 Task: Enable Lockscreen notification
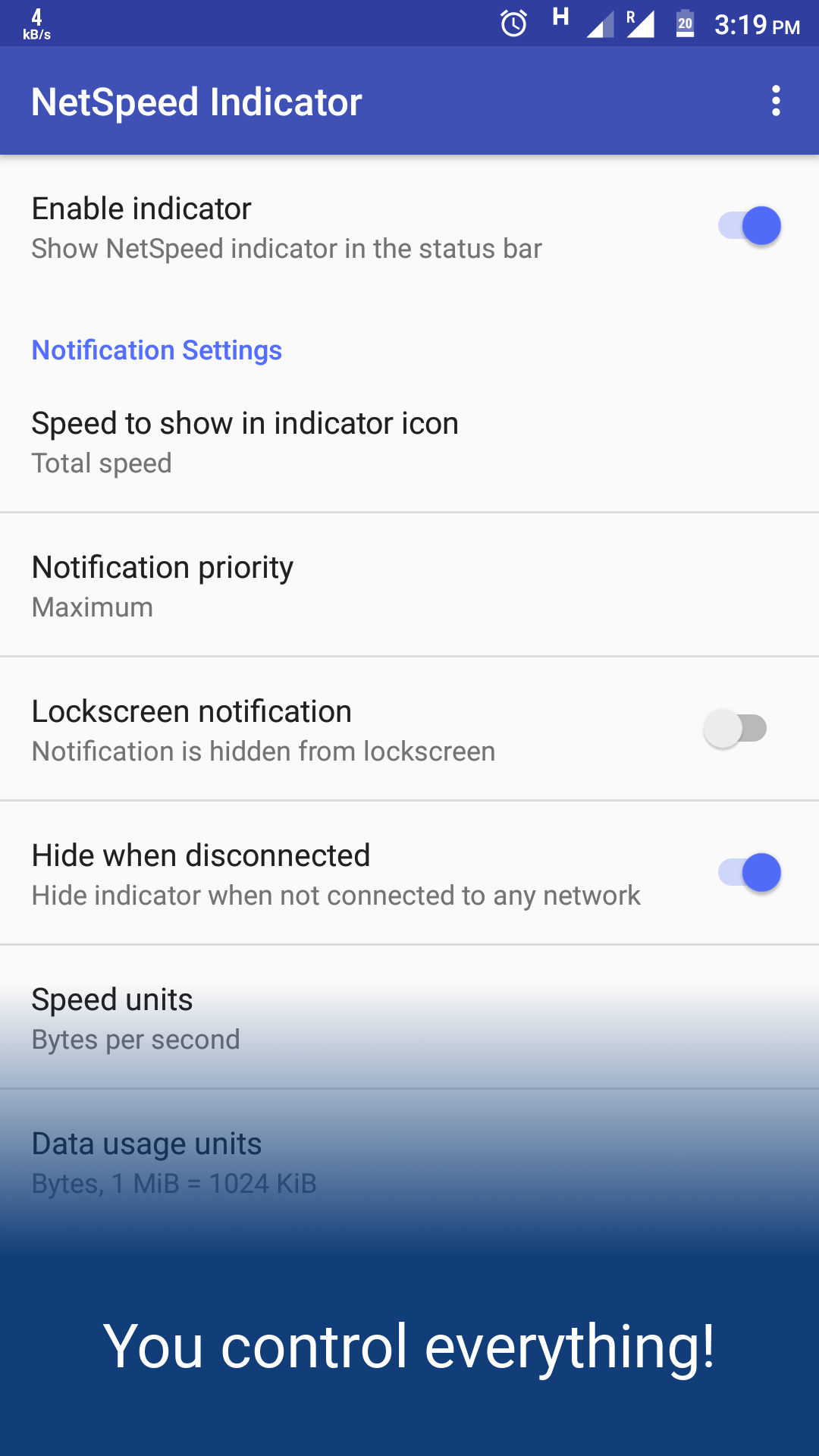(736, 729)
